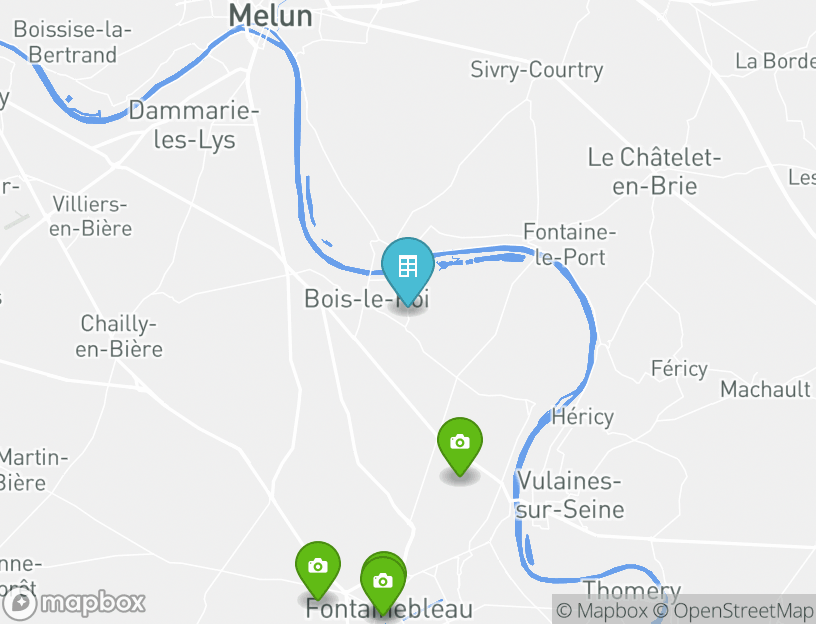
Task: Open the green camera marker west of Vulaines-sur-Seine
Action: coord(460,442)
